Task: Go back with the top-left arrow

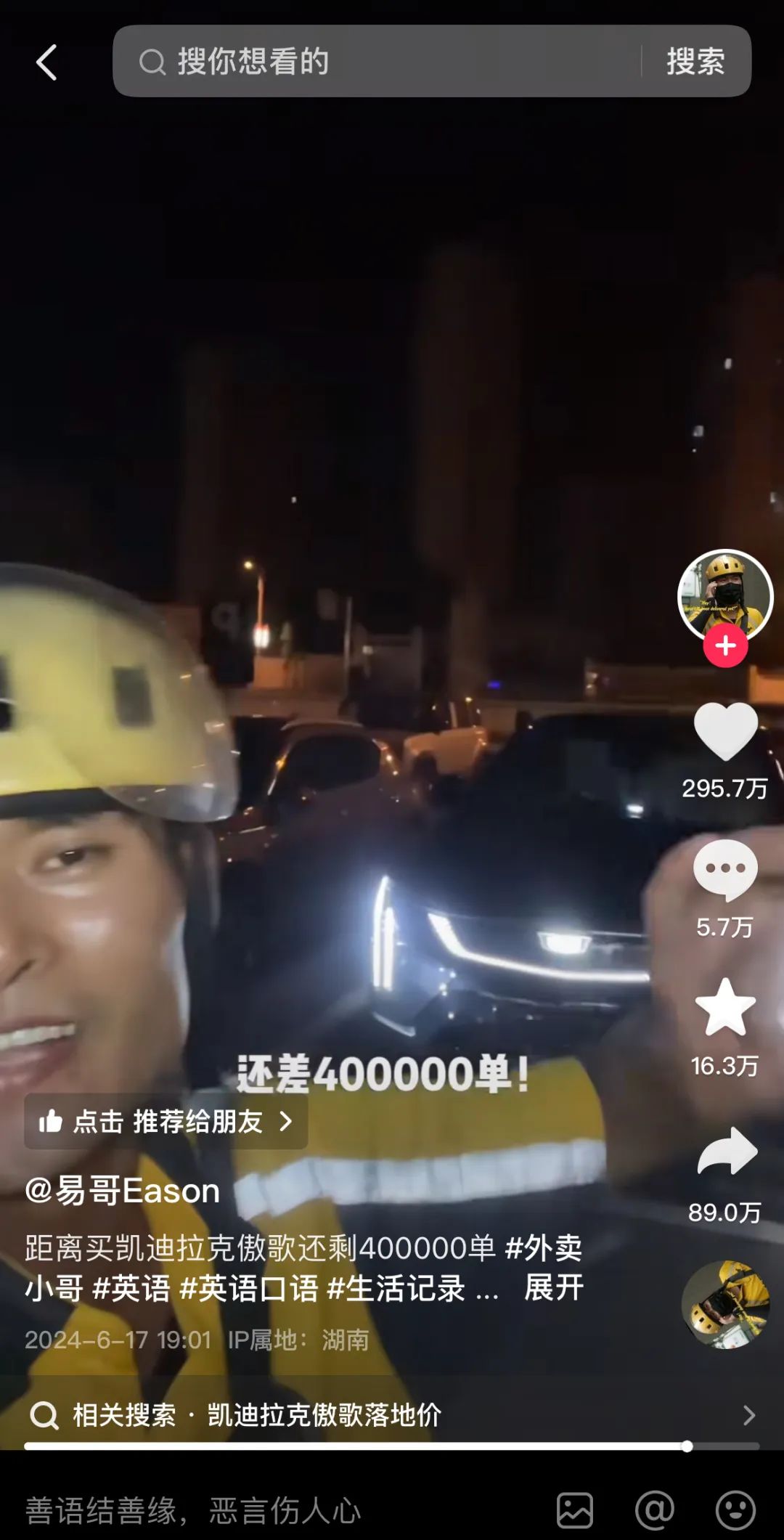Action: click(x=47, y=62)
